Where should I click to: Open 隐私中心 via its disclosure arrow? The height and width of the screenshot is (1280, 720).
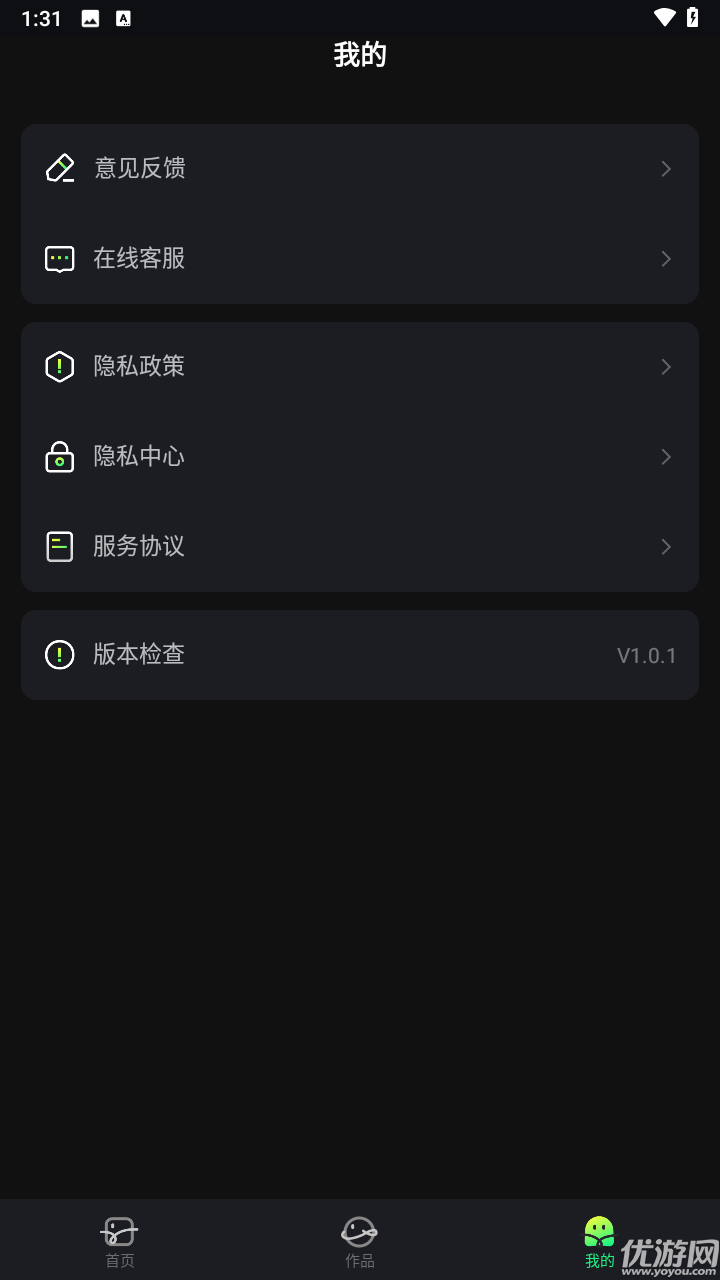coord(665,457)
